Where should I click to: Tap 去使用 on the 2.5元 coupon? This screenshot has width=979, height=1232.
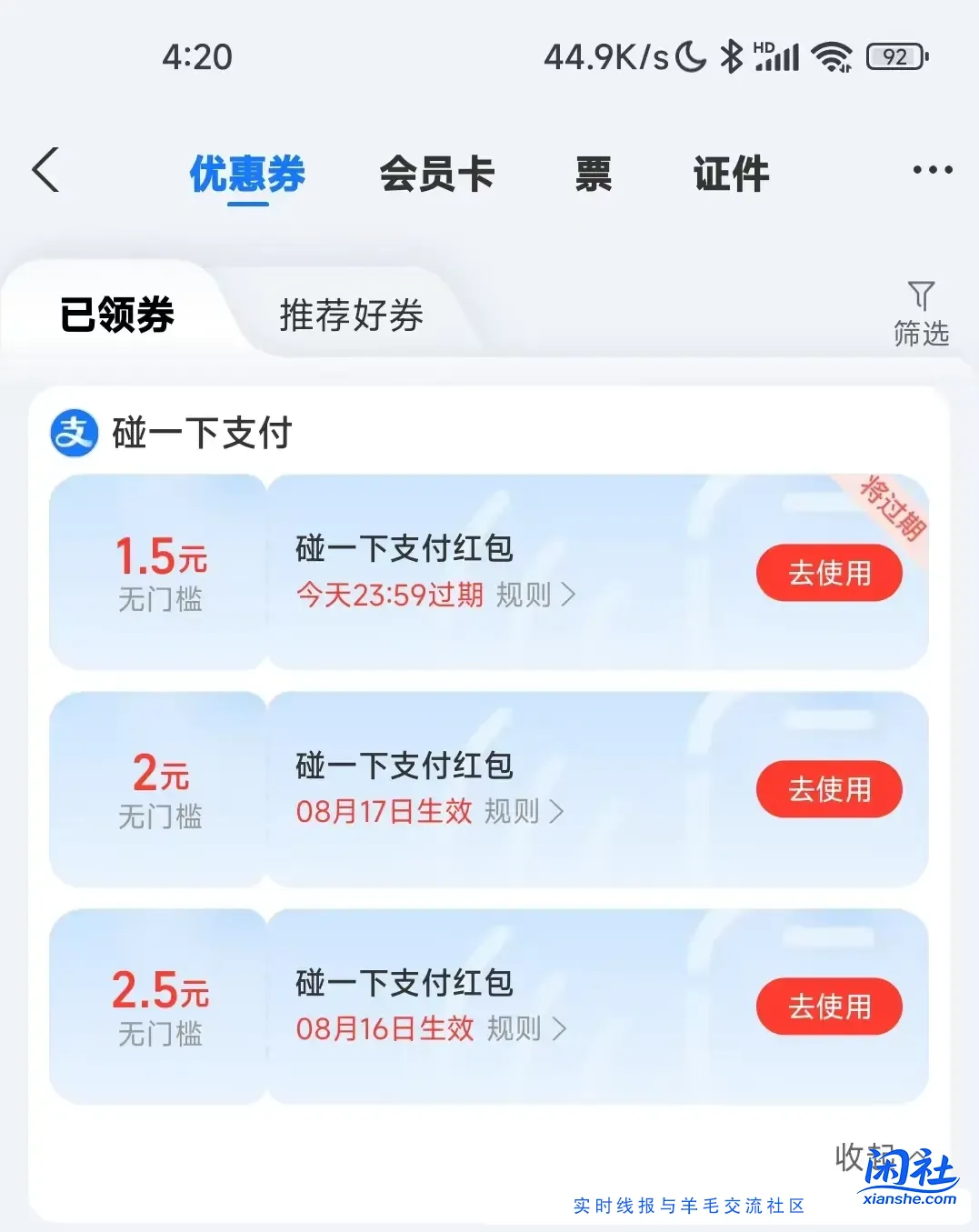coord(828,1007)
